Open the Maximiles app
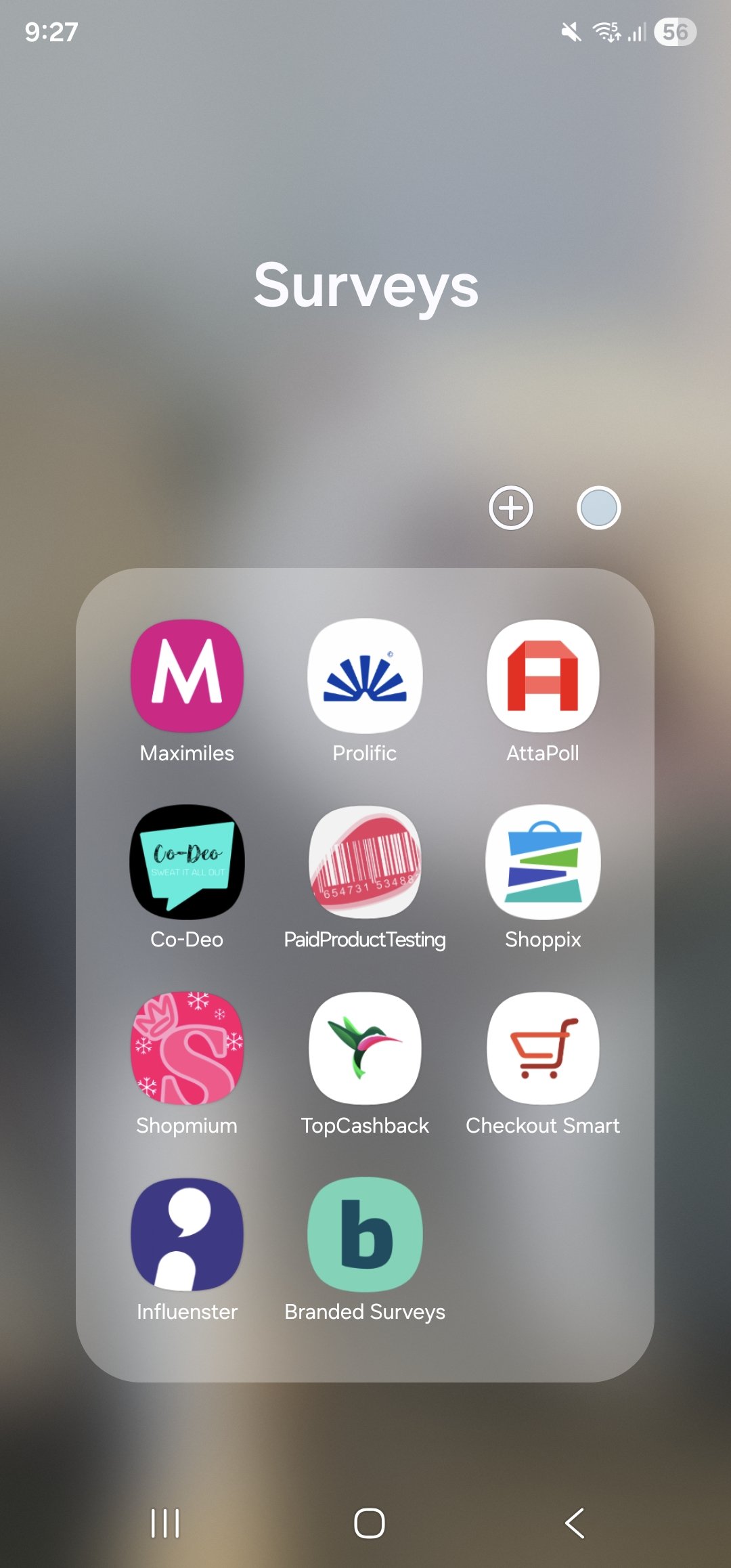Screen dimensions: 731x1568 pos(187,676)
